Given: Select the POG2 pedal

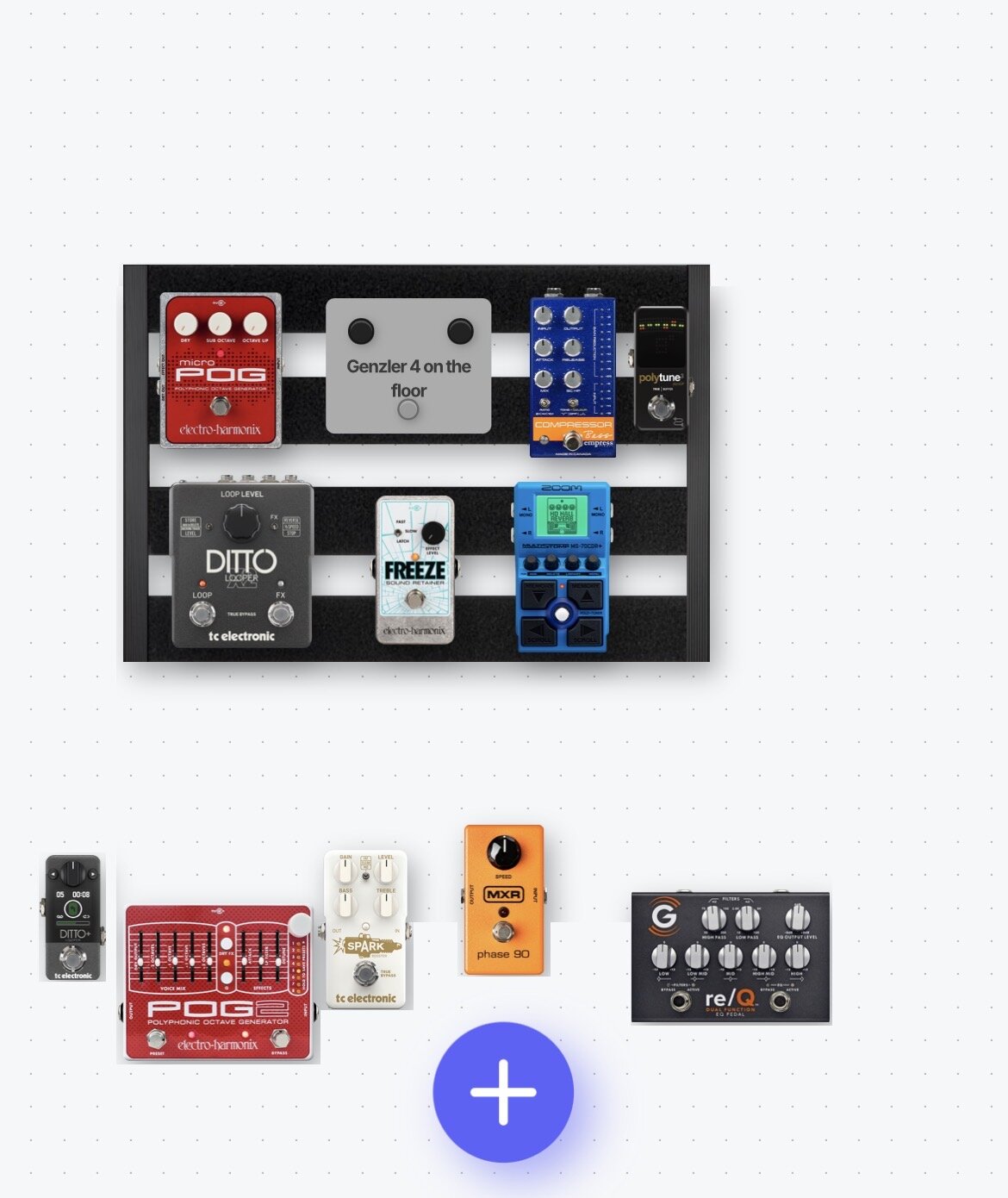Looking at the screenshot, I should 219,983.
